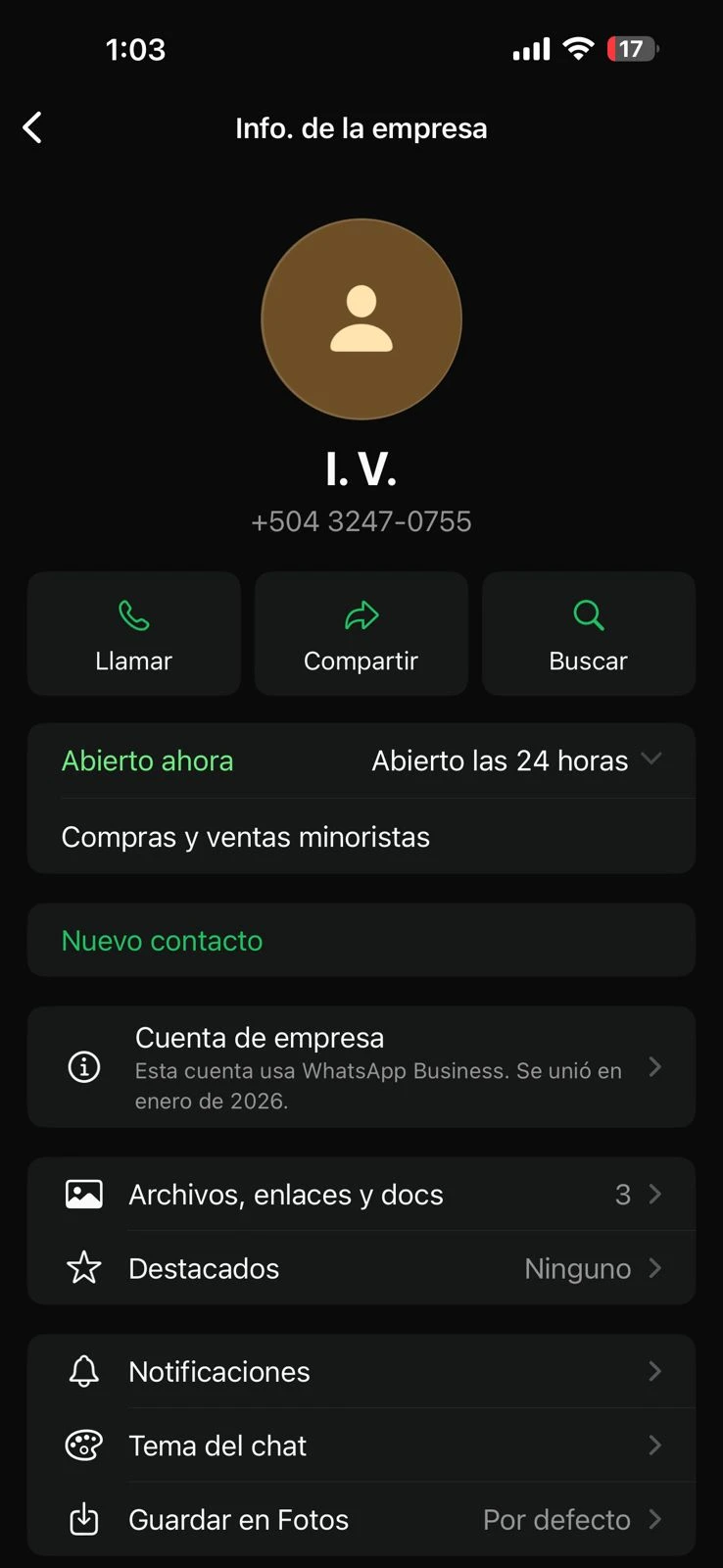The image size is (723, 1568).
Task: Tap Nuevo contacto to save contact
Action: [162, 940]
